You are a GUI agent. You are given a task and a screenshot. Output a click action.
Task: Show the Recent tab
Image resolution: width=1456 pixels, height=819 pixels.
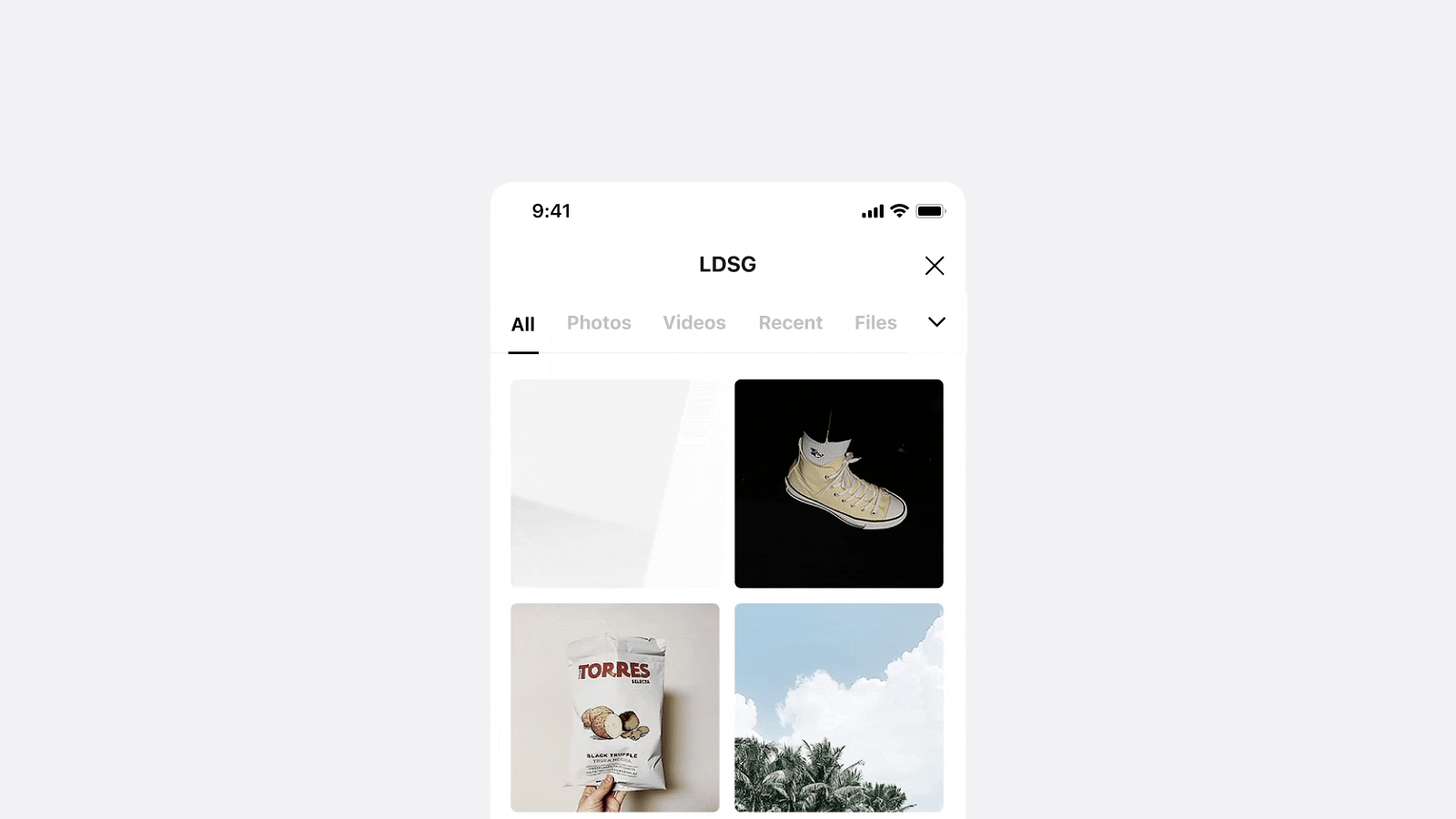(x=790, y=323)
